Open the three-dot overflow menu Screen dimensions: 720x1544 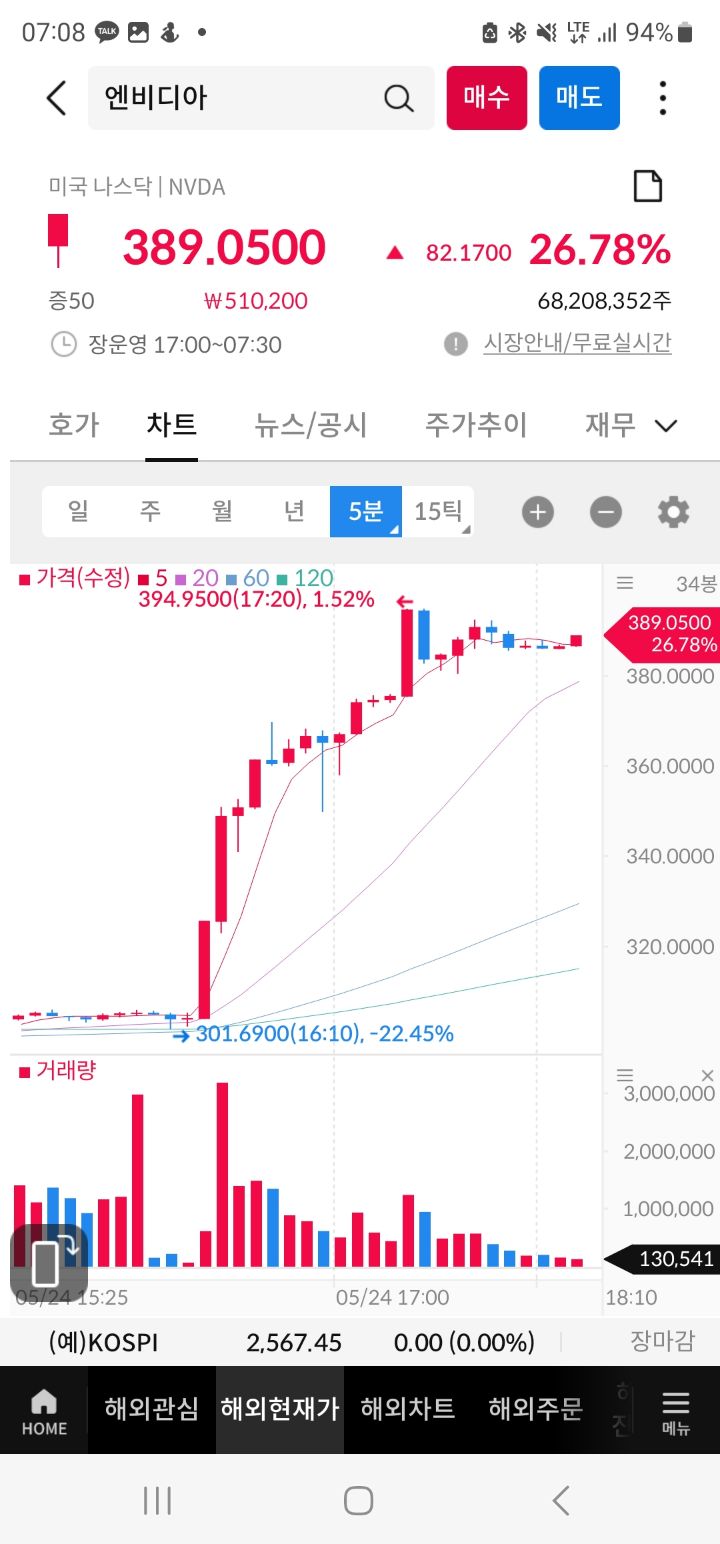pyautogui.click(x=662, y=97)
